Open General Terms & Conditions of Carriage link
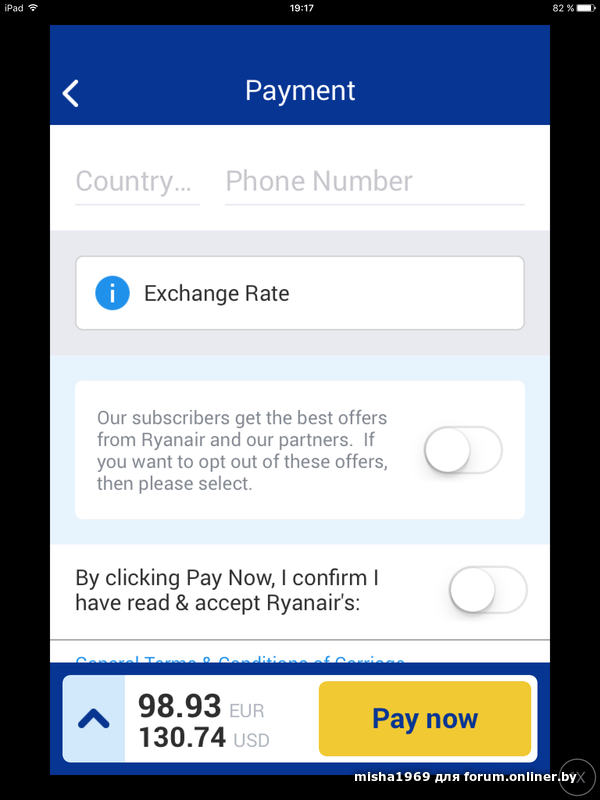Image resolution: width=600 pixels, height=800 pixels. [240, 659]
